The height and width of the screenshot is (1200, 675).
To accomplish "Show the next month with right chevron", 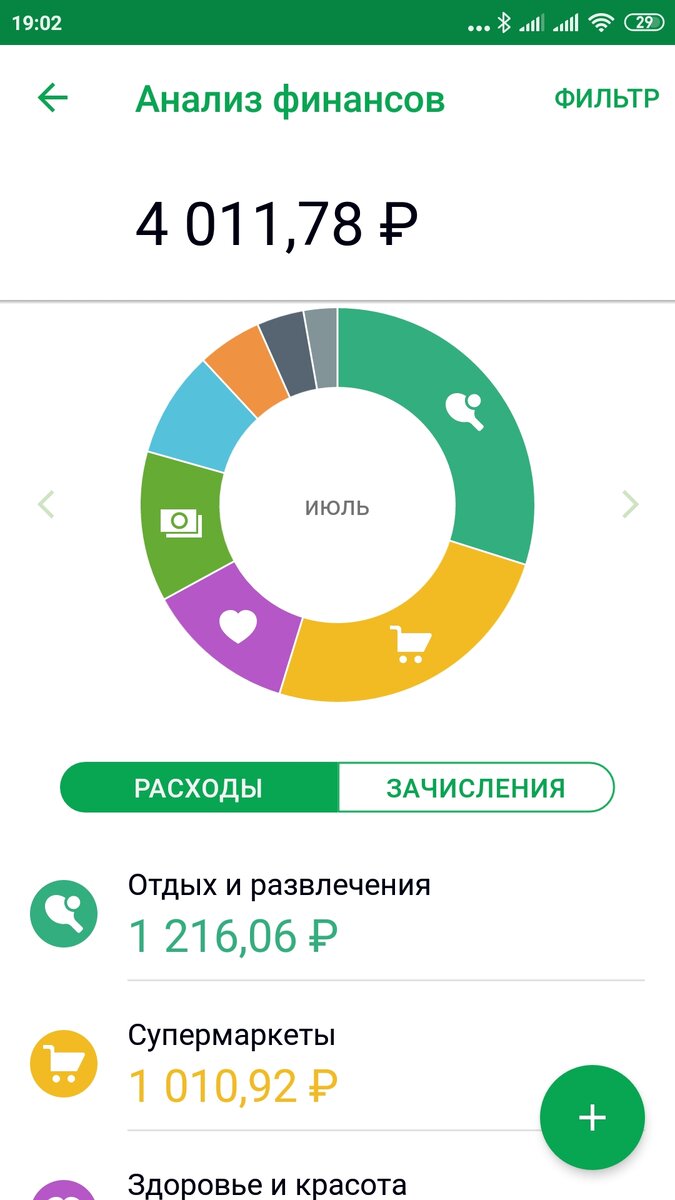I will click(x=629, y=504).
